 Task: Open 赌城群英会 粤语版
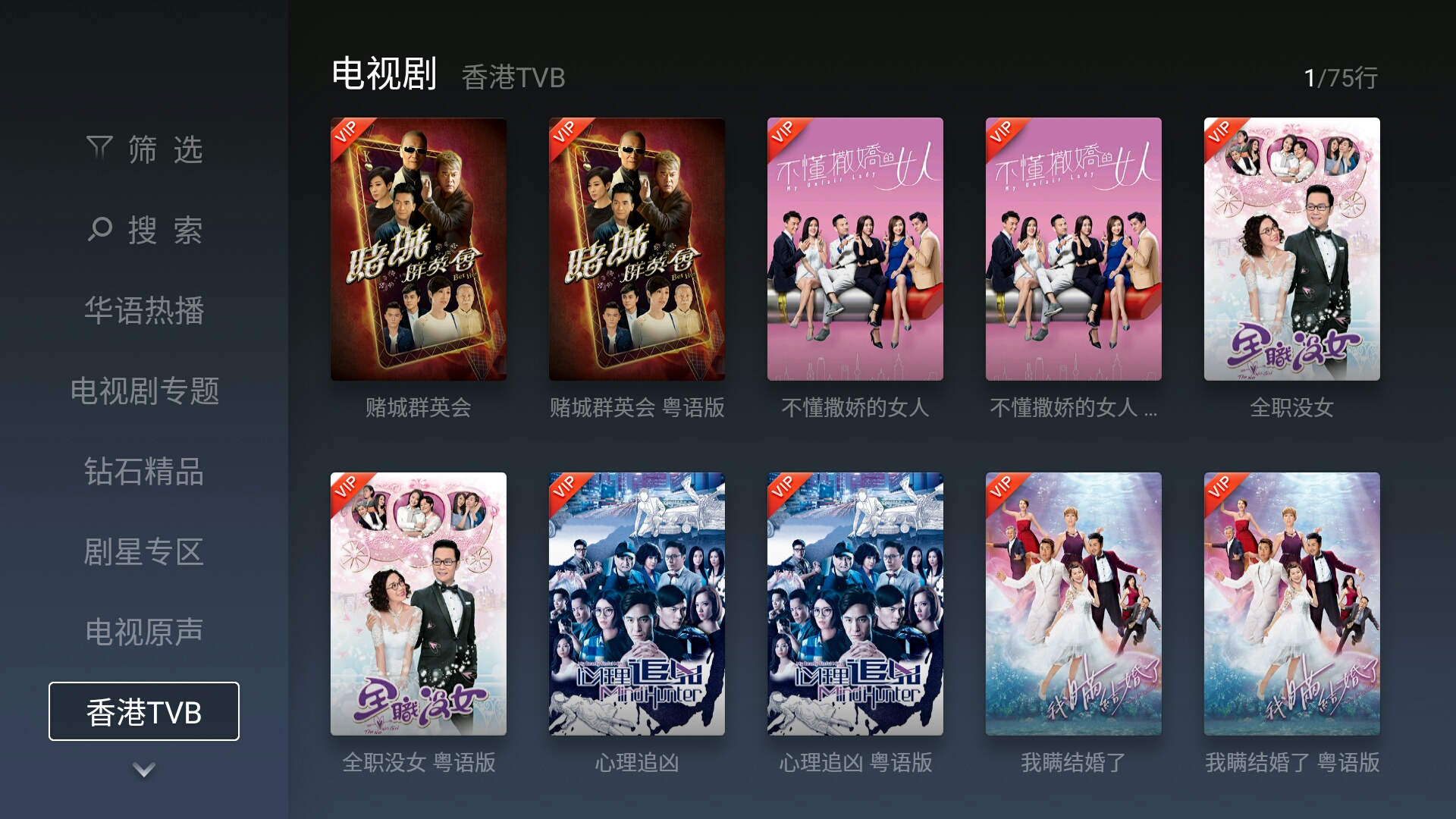(x=637, y=249)
